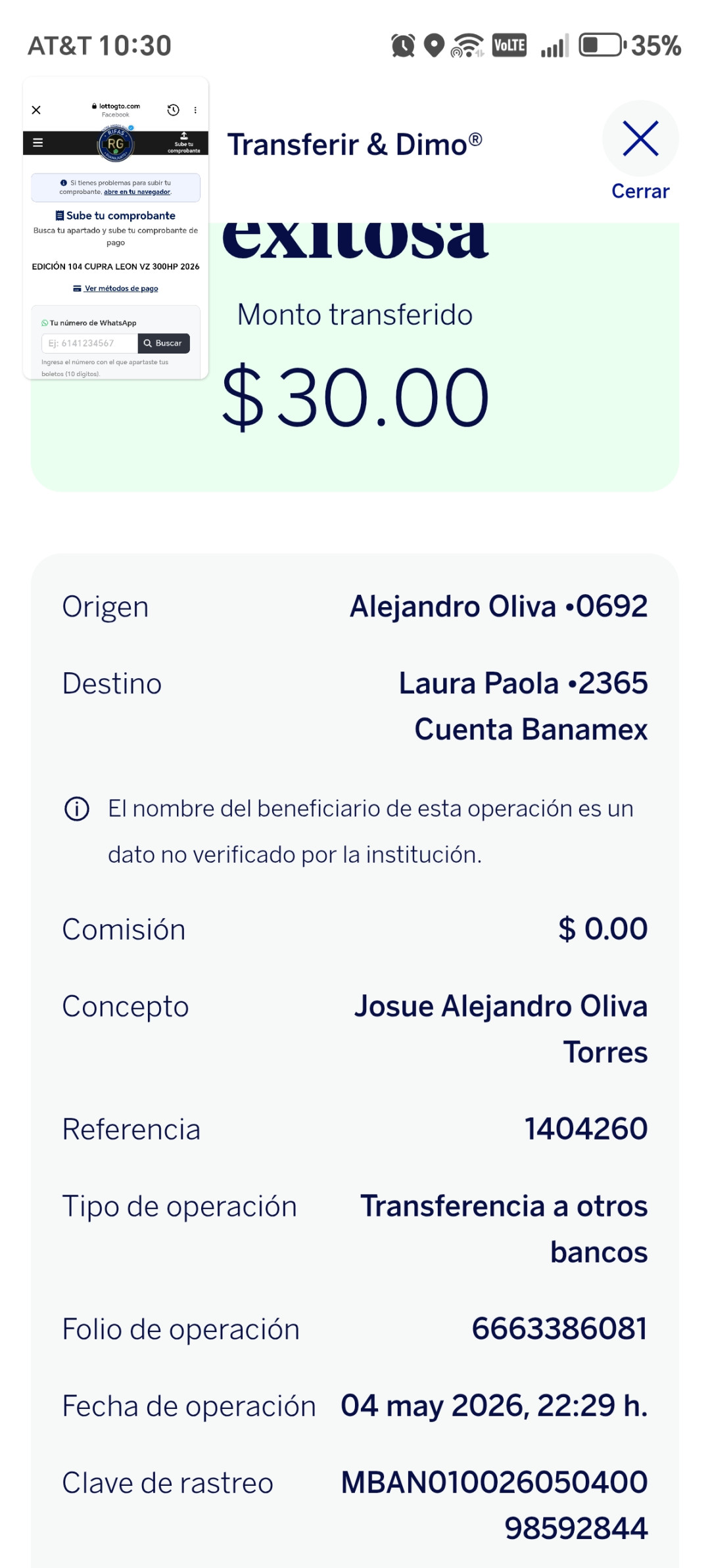Viewport: 710px width, 1568px height.
Task: Open the floating screenshot preview thumbnail
Action: click(x=116, y=228)
